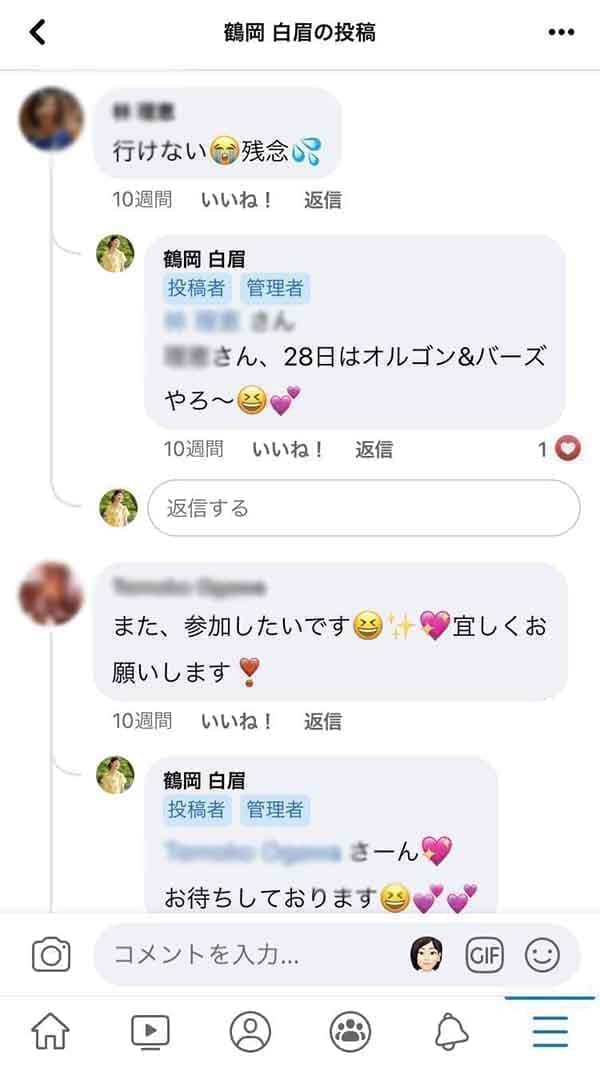Open the Profile tab
Image resolution: width=600 pixels, height=1067 pixels.
250,1031
